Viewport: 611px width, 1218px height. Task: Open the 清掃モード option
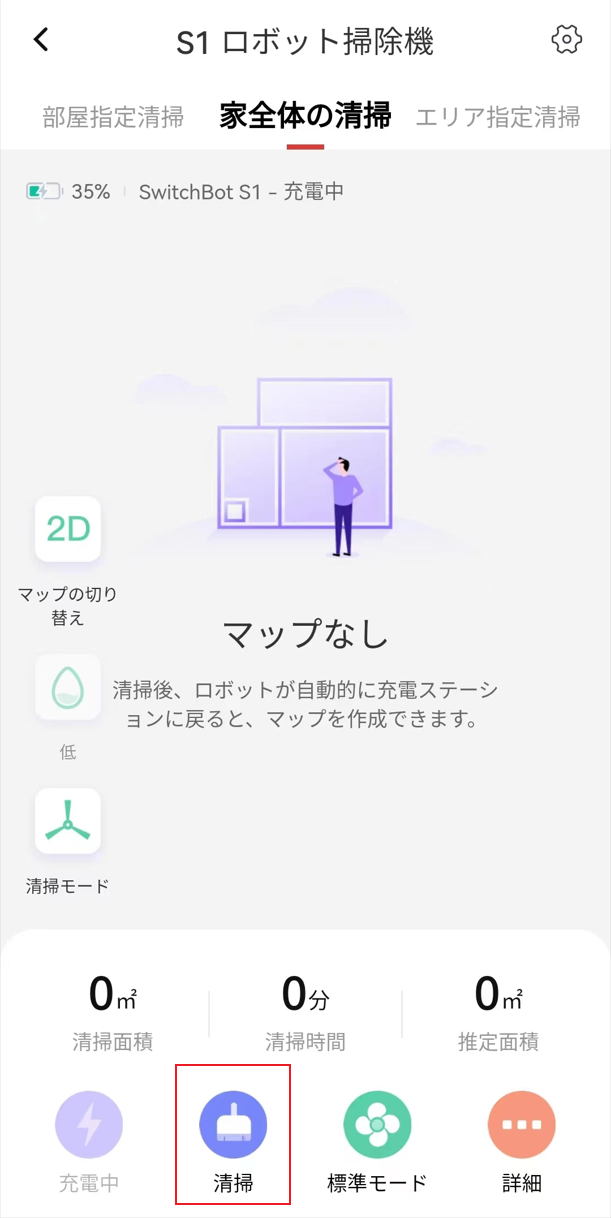[68, 822]
